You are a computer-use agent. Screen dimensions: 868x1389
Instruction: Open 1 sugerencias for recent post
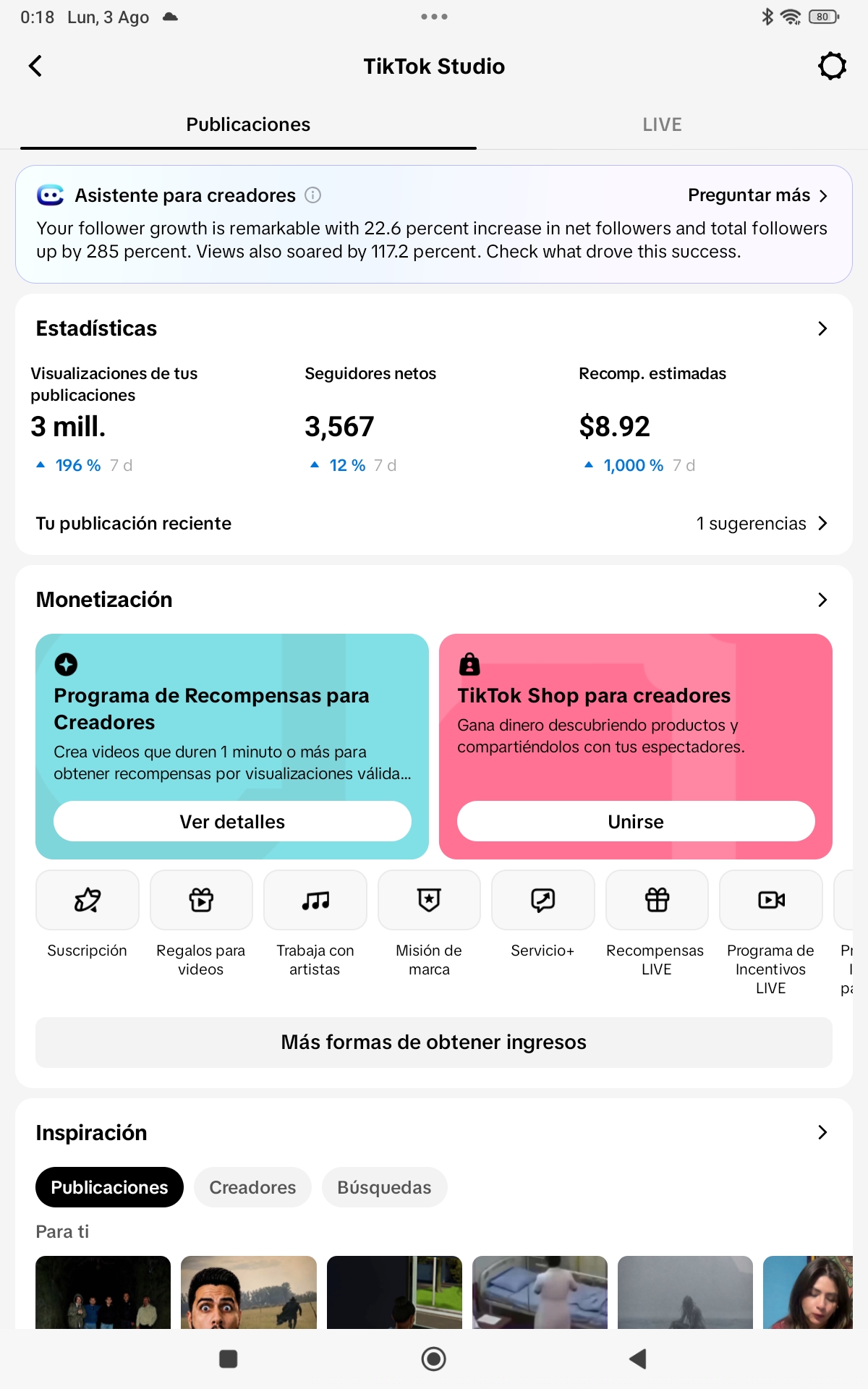[761, 523]
